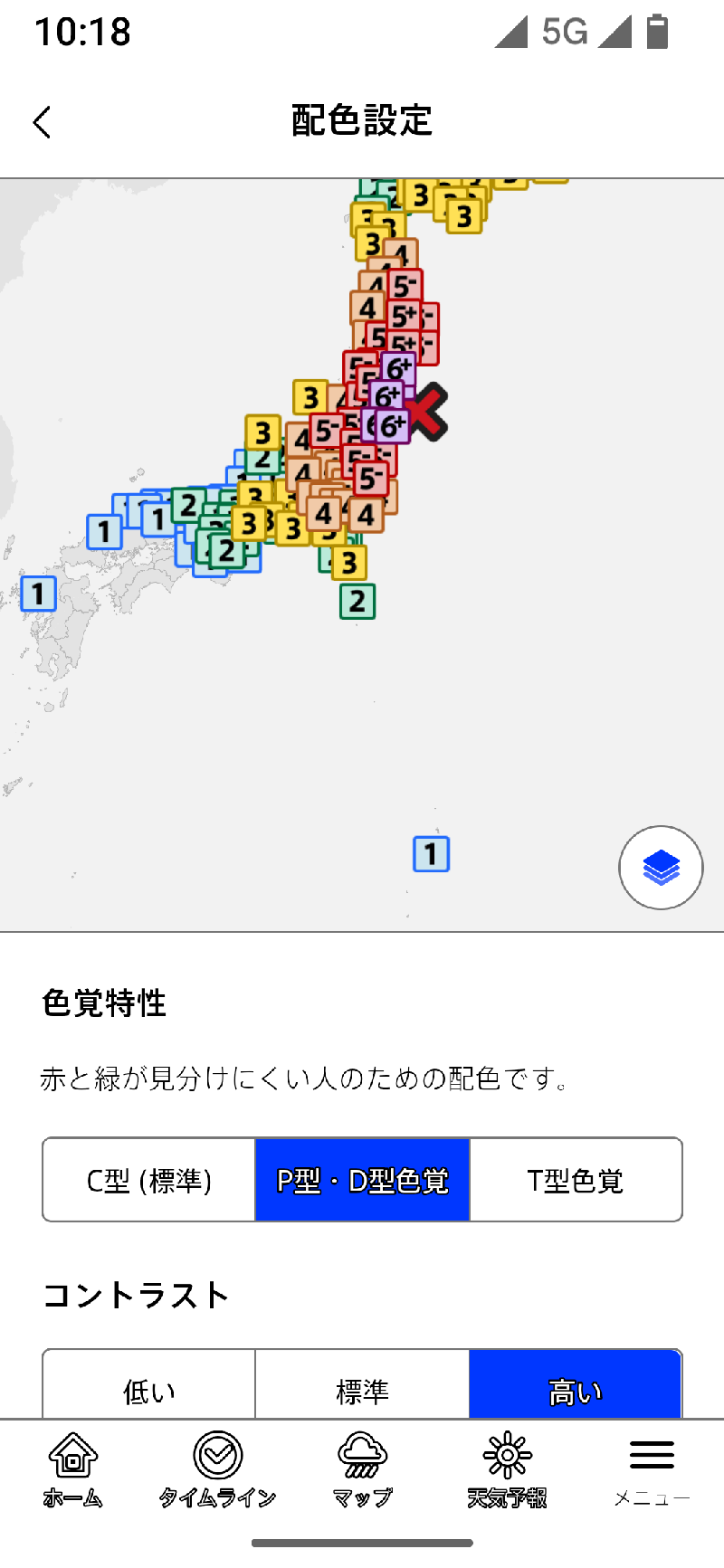Switch to the マップ tab
Screen dimensions: 724x1568
pyautogui.click(x=362, y=1470)
